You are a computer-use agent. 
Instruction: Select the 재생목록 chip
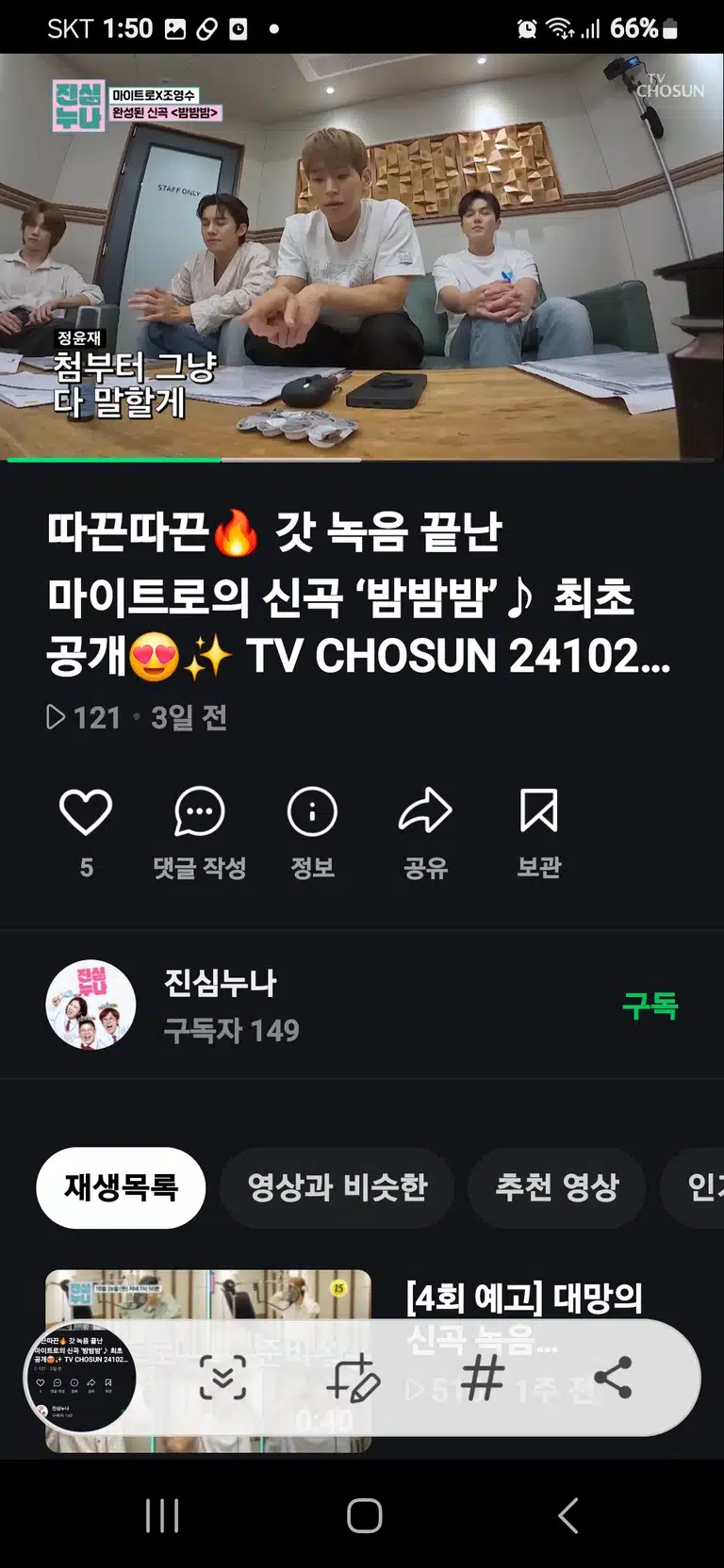pos(121,1187)
